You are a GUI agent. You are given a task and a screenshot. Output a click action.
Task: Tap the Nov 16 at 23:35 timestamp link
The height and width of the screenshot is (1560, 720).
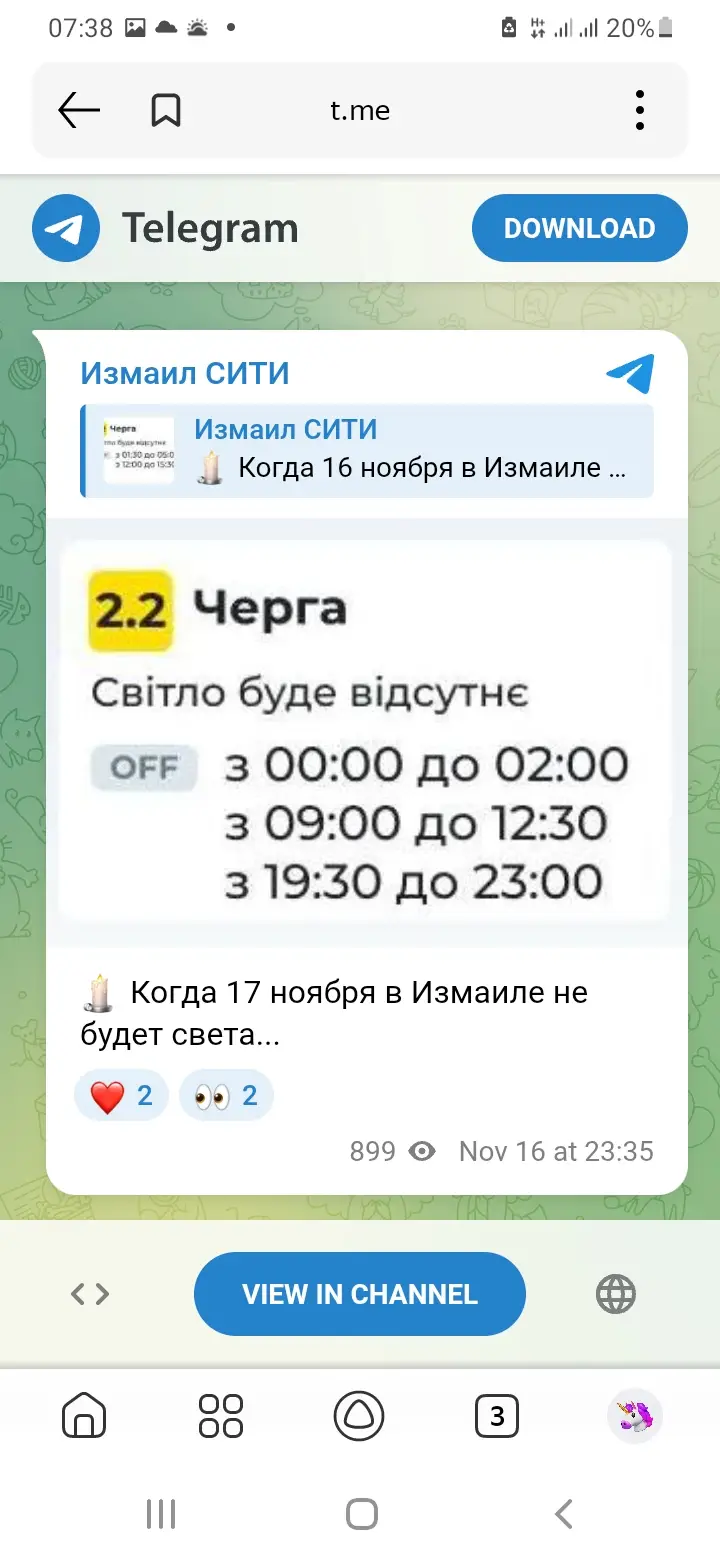(x=555, y=1151)
